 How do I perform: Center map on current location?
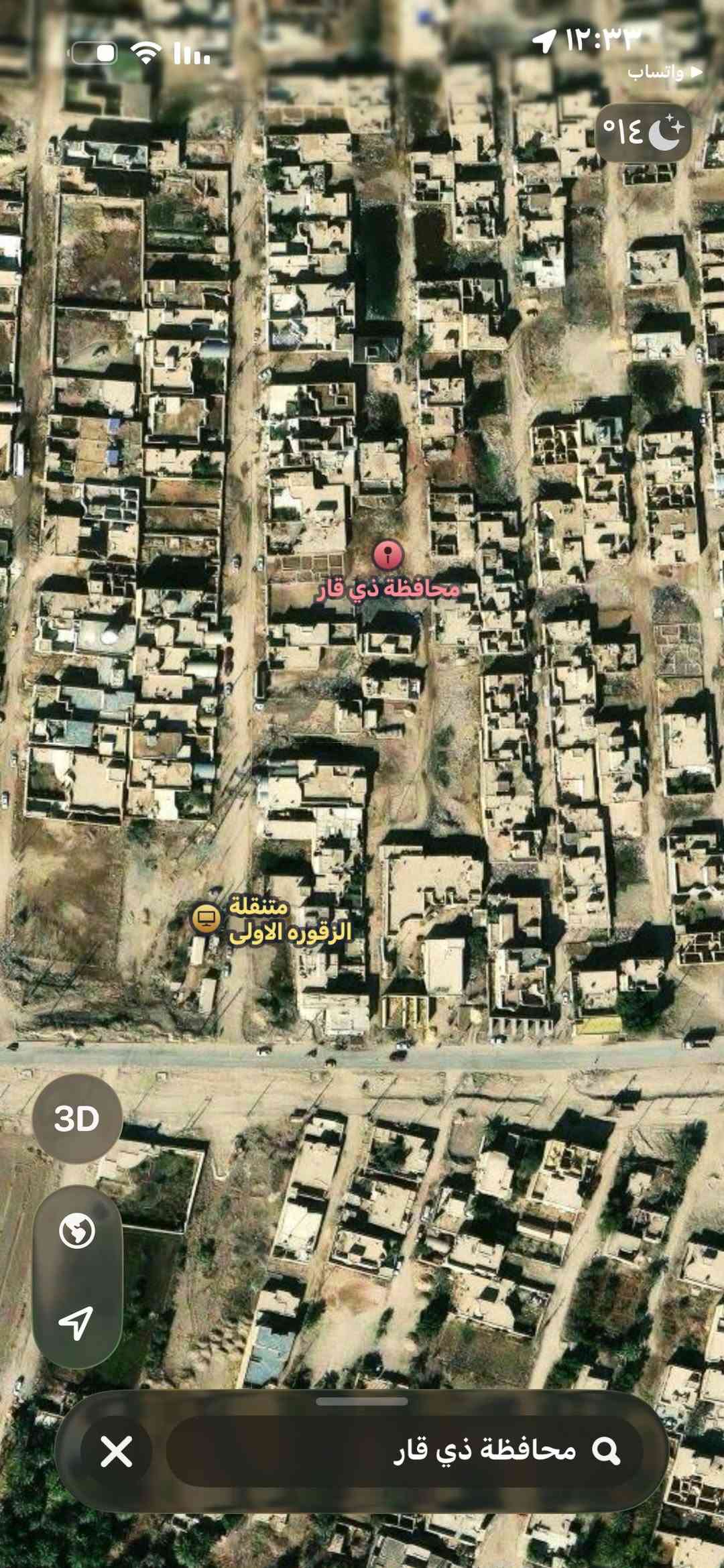pos(76,1322)
